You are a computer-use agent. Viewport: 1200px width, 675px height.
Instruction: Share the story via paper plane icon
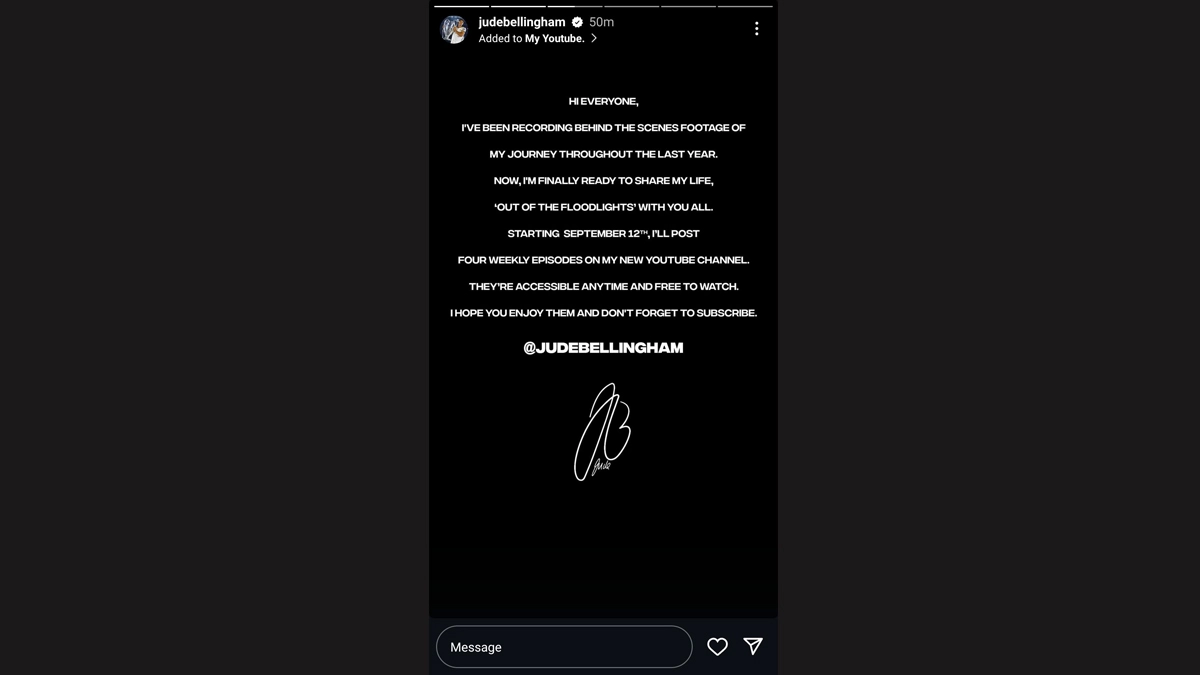click(x=753, y=647)
